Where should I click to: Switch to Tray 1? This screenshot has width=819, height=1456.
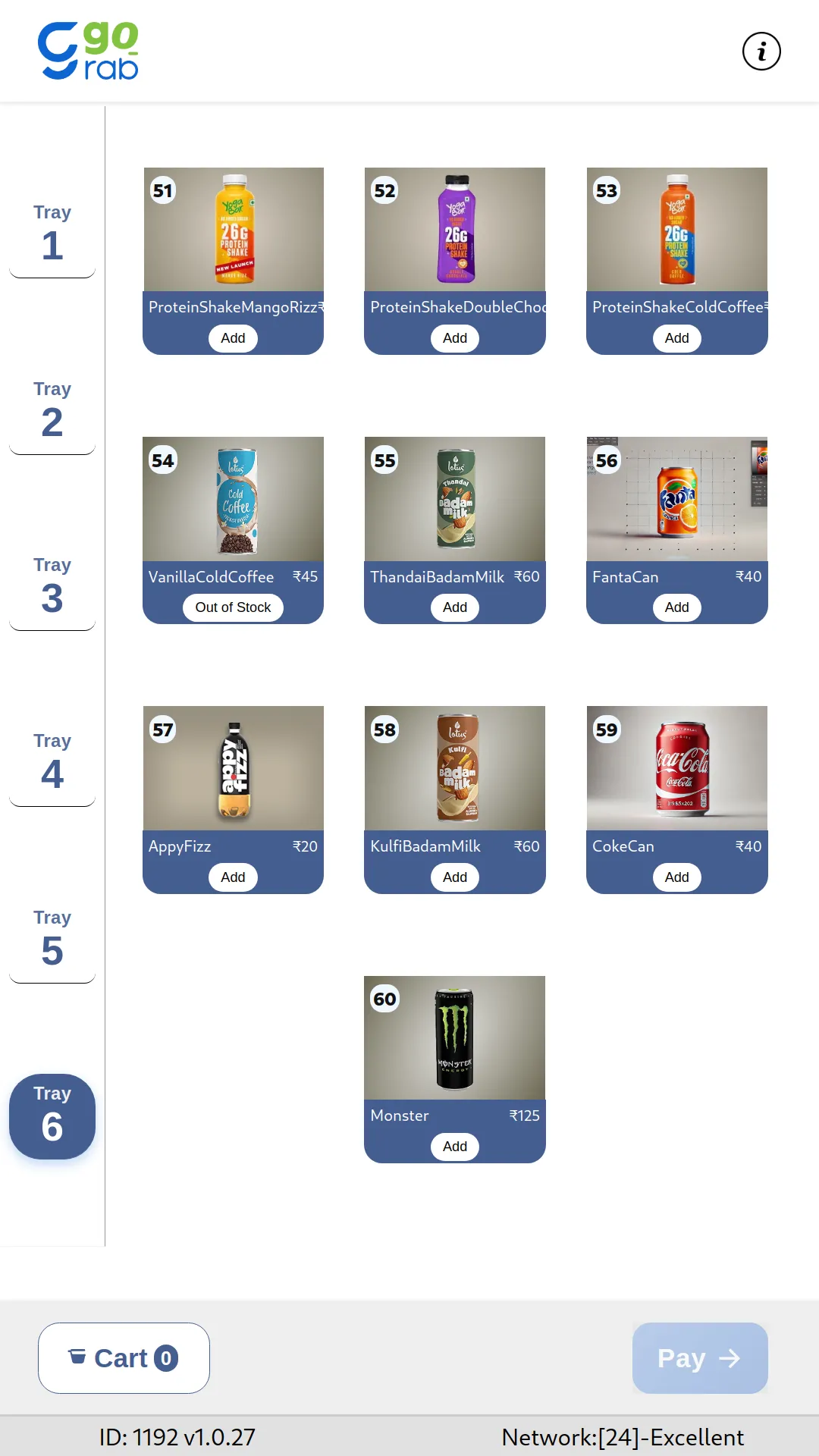coord(52,234)
